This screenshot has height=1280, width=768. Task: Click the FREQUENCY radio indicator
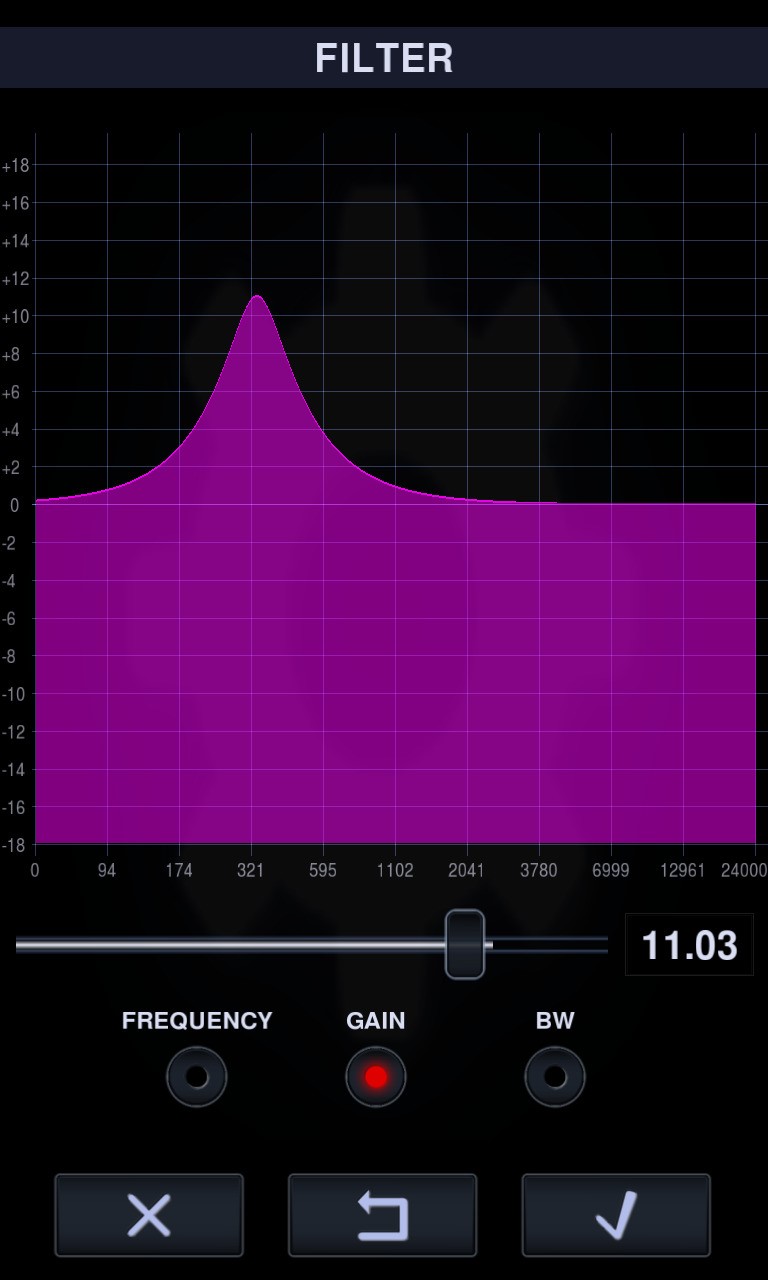point(197,1077)
